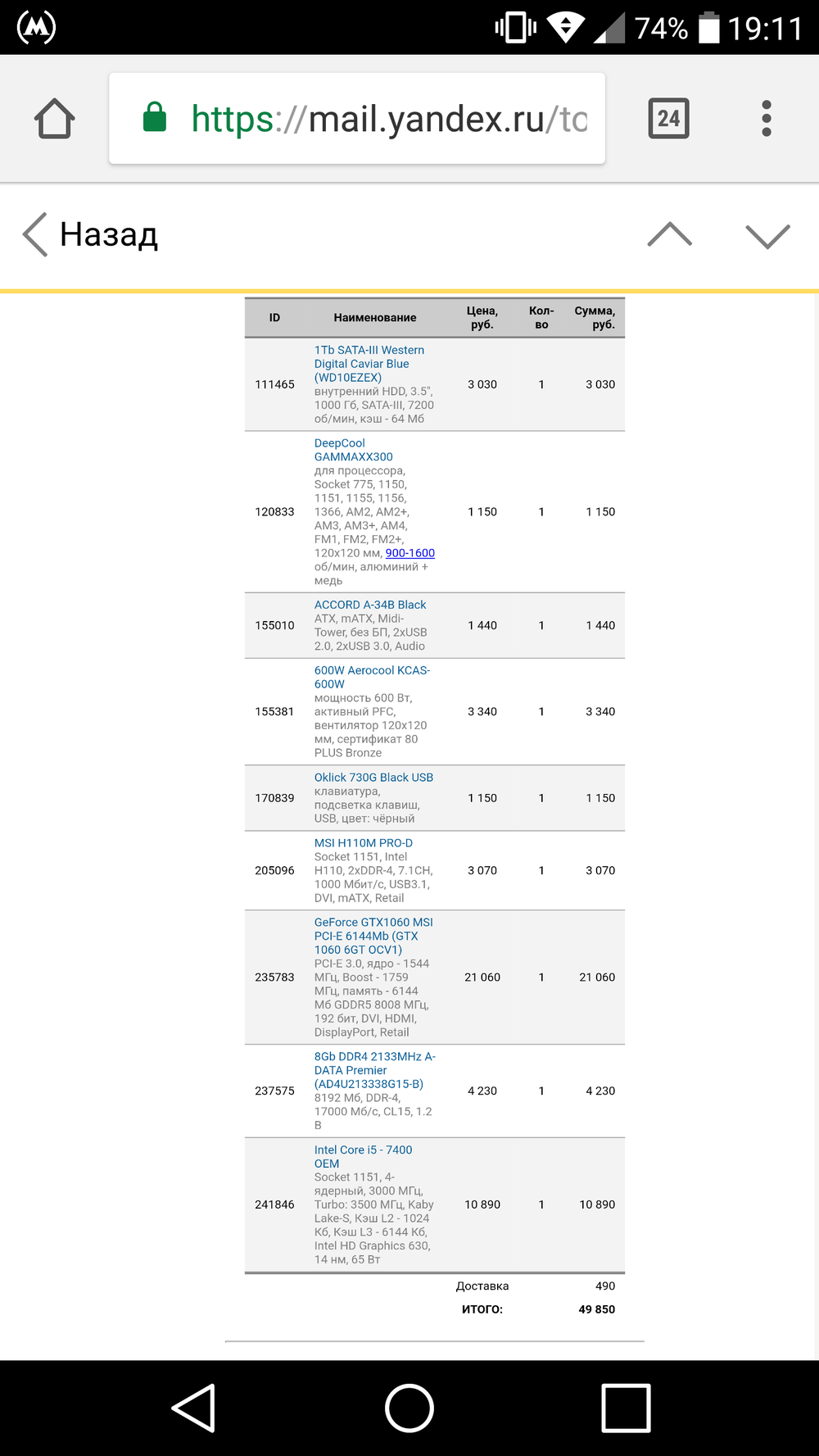Open the DeepCool GAMMAXX300 link
819x1456 pixels.
click(354, 450)
